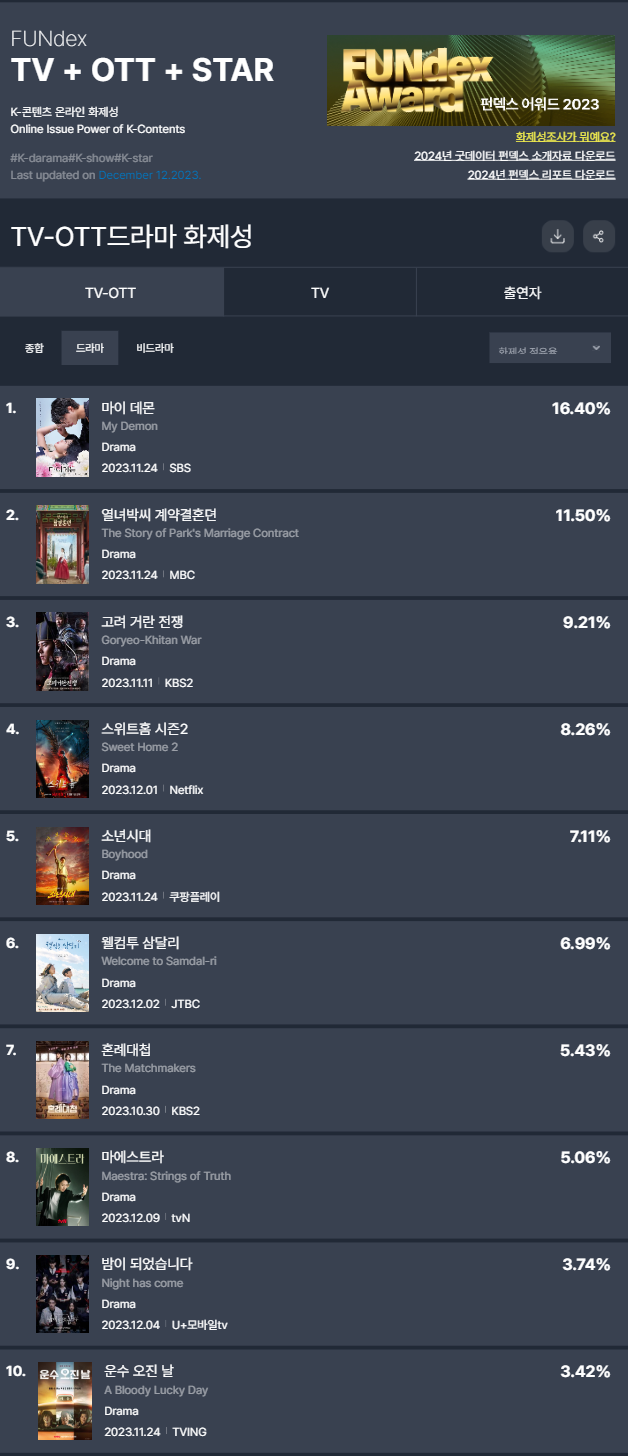Viewport: 628px width, 1456px height.
Task: Open the Boyhood drama entry
Action: [126, 836]
